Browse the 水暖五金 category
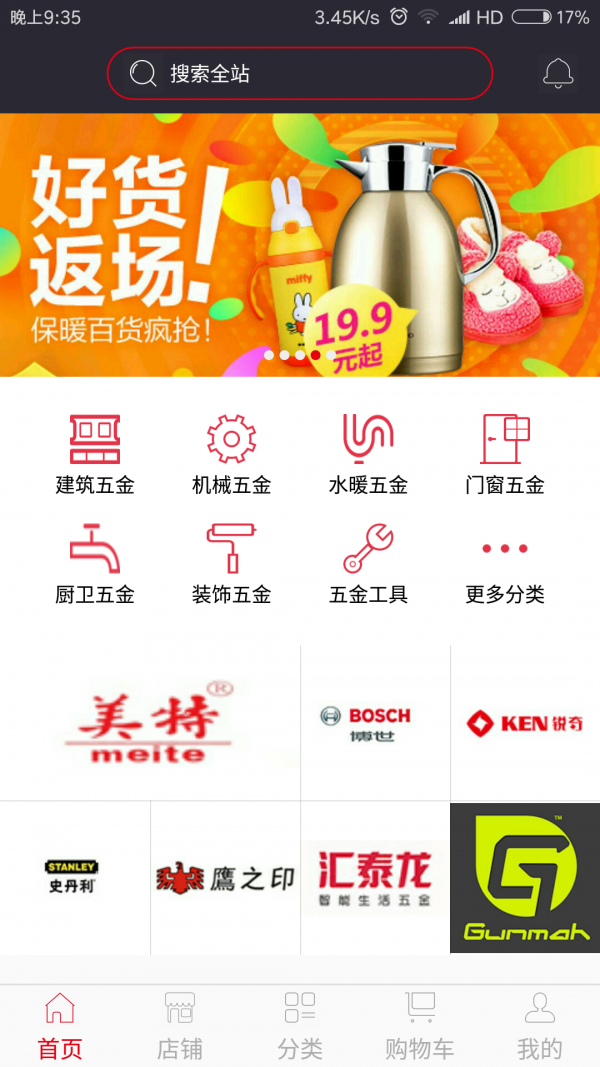 click(368, 455)
